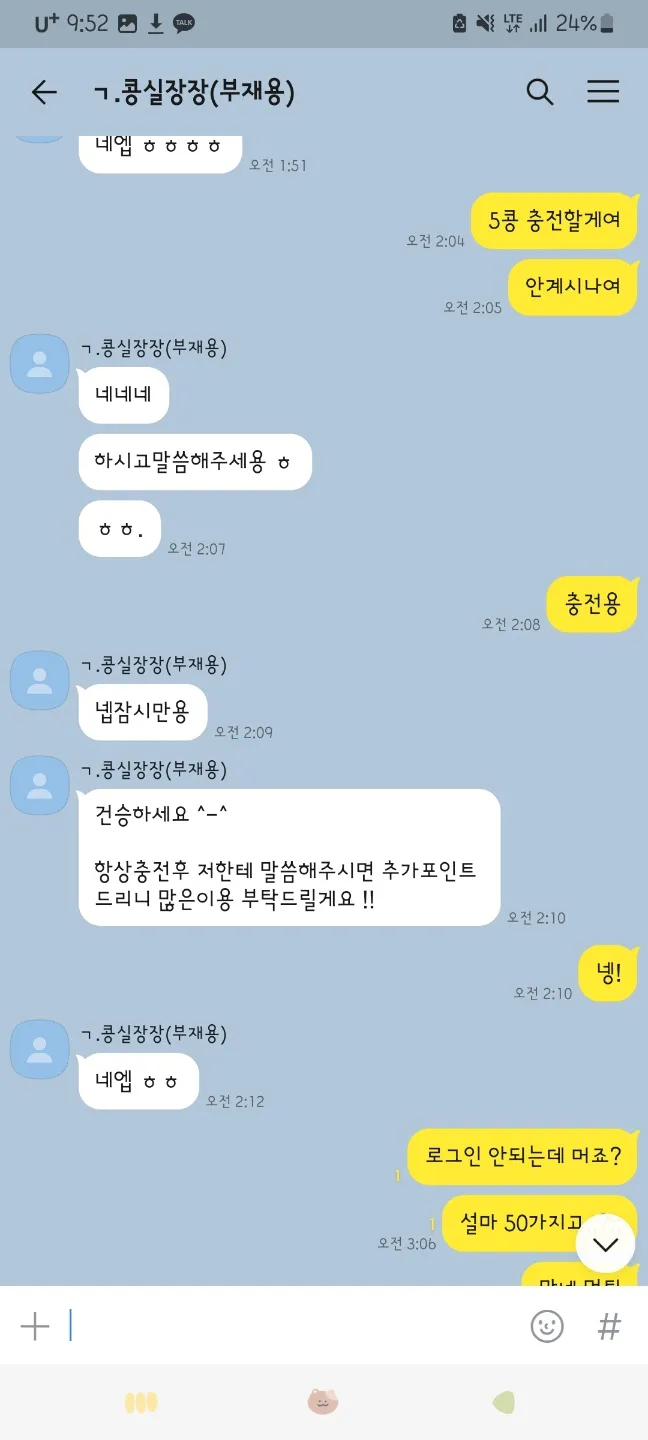Image resolution: width=648 pixels, height=1440 pixels.
Task: Focus the message input field
Action: [290, 1326]
